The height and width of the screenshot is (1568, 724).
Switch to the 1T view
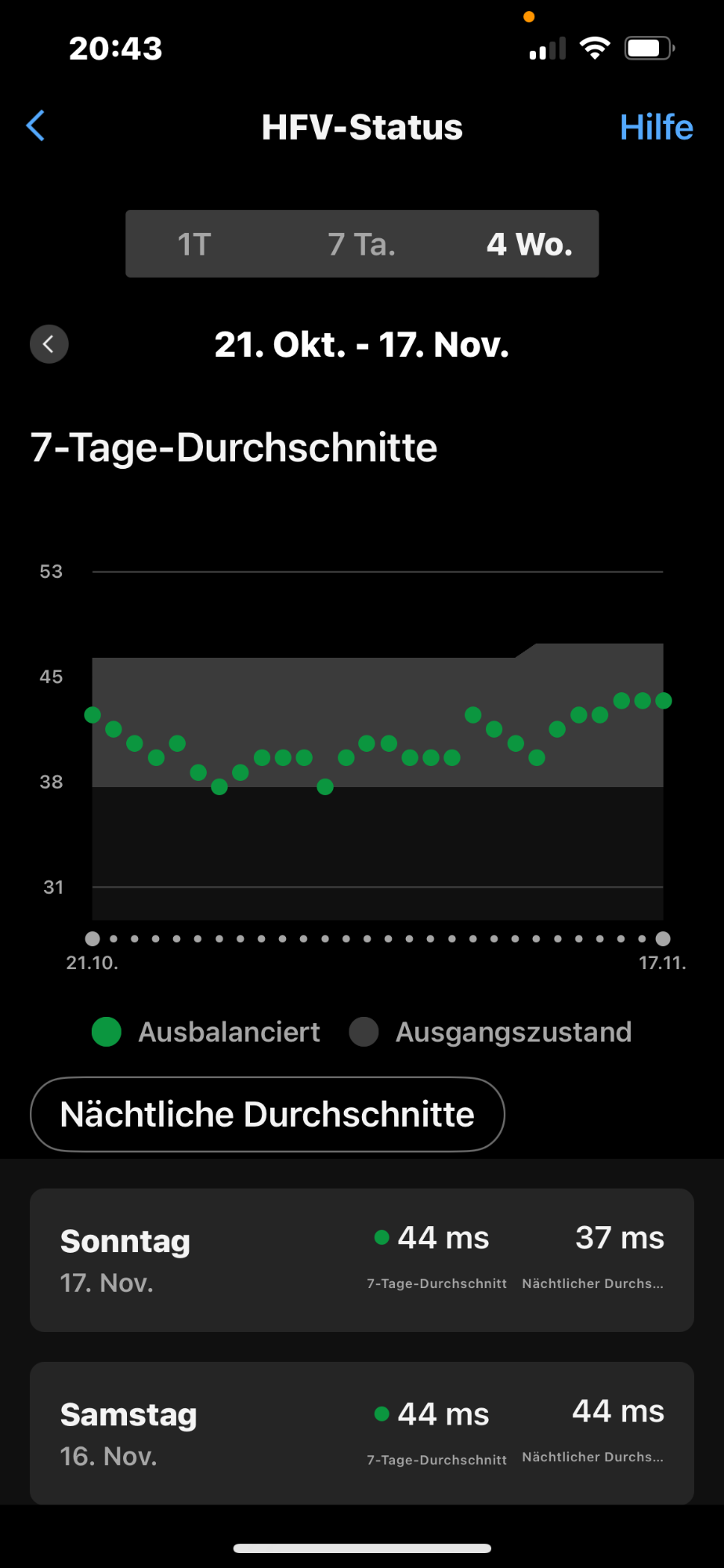click(x=194, y=244)
